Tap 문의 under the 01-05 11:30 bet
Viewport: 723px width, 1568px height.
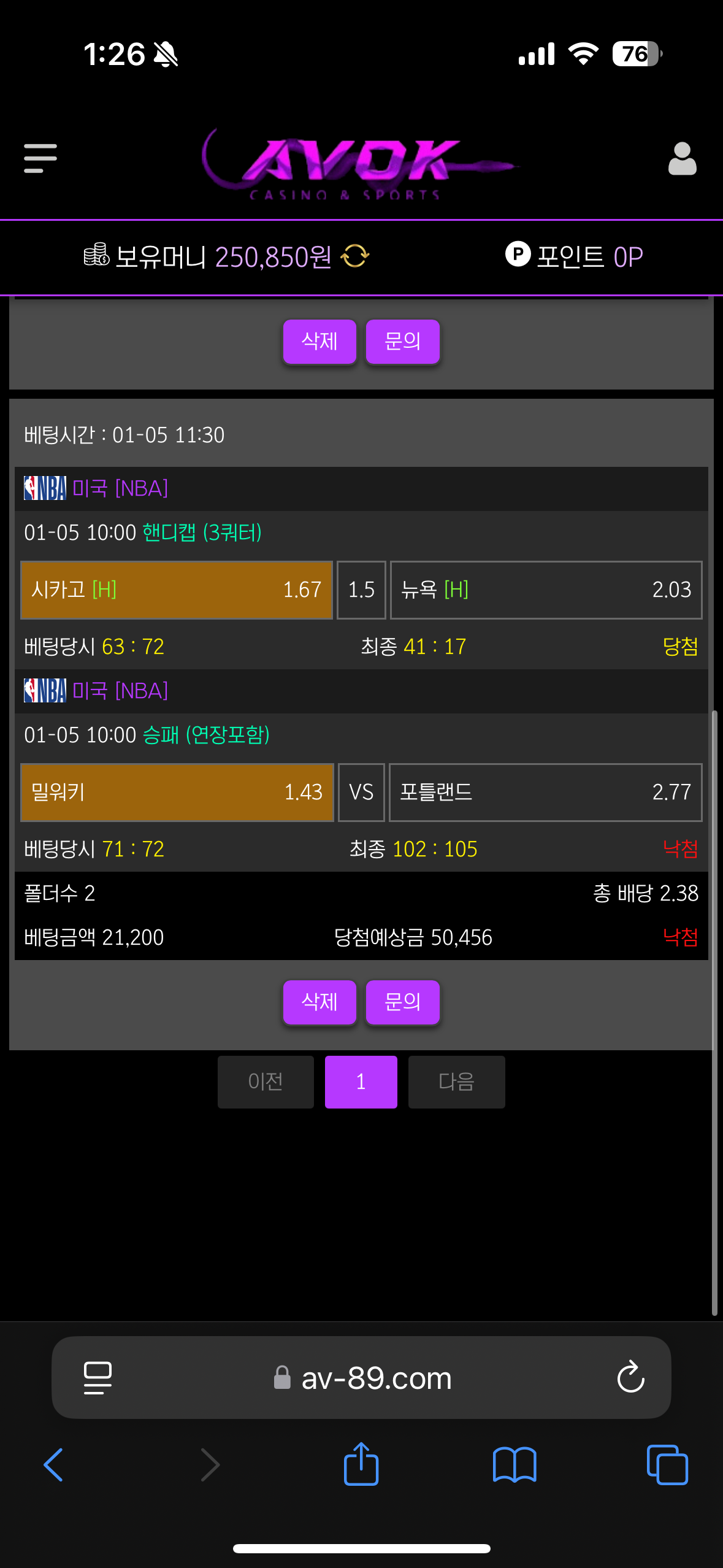pyautogui.click(x=402, y=1002)
